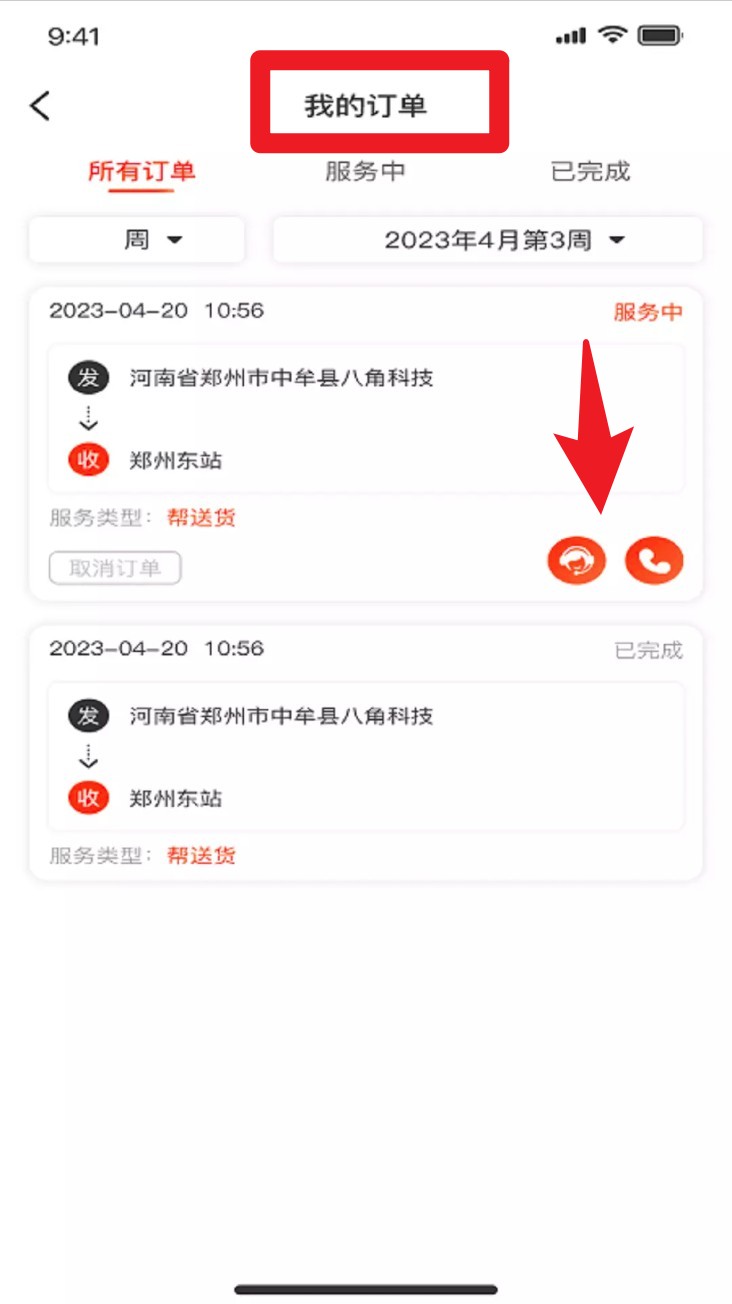Open the 2023年4月第3周 date dropdown
Viewport: 732px width, 1304px height.
(x=488, y=240)
